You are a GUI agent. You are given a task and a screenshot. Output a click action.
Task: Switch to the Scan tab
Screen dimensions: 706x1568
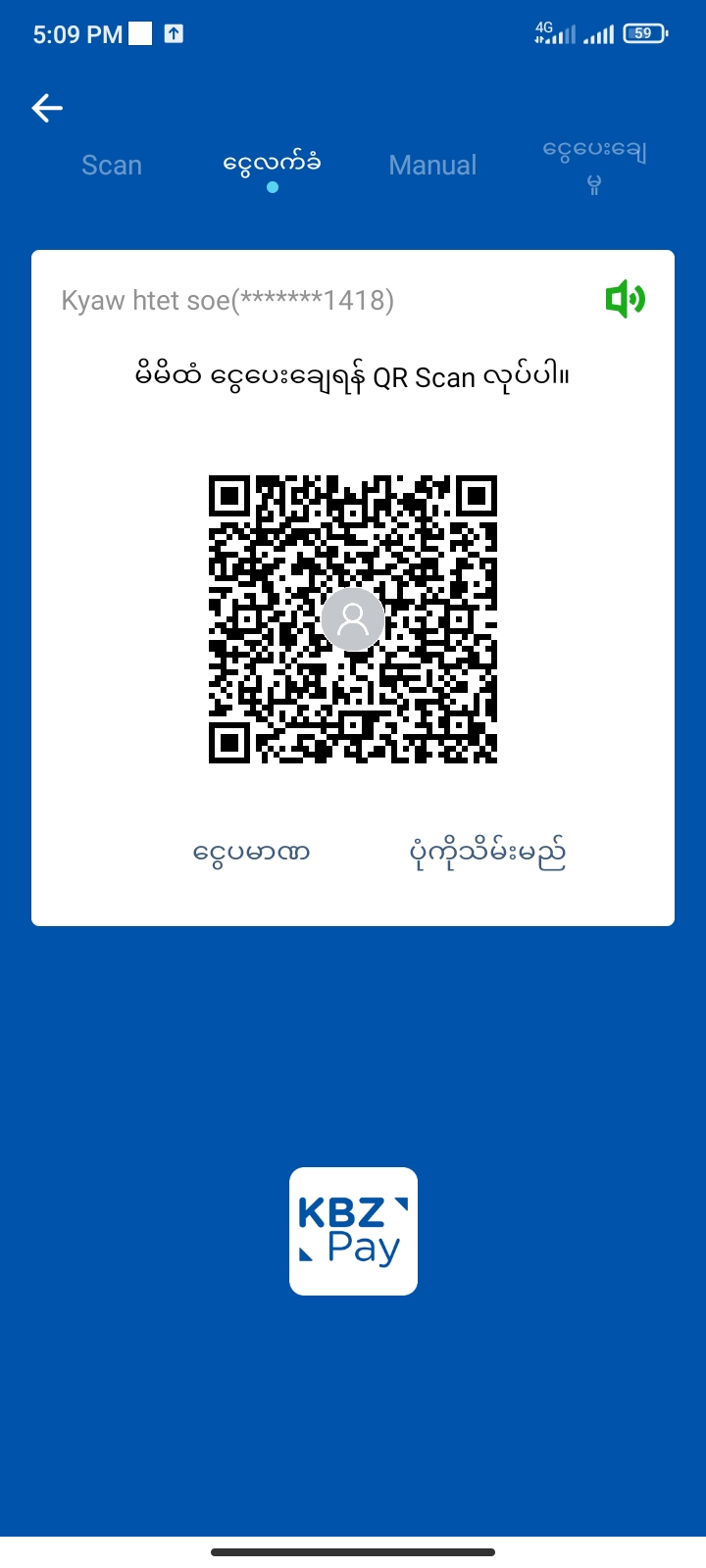pyautogui.click(x=112, y=165)
